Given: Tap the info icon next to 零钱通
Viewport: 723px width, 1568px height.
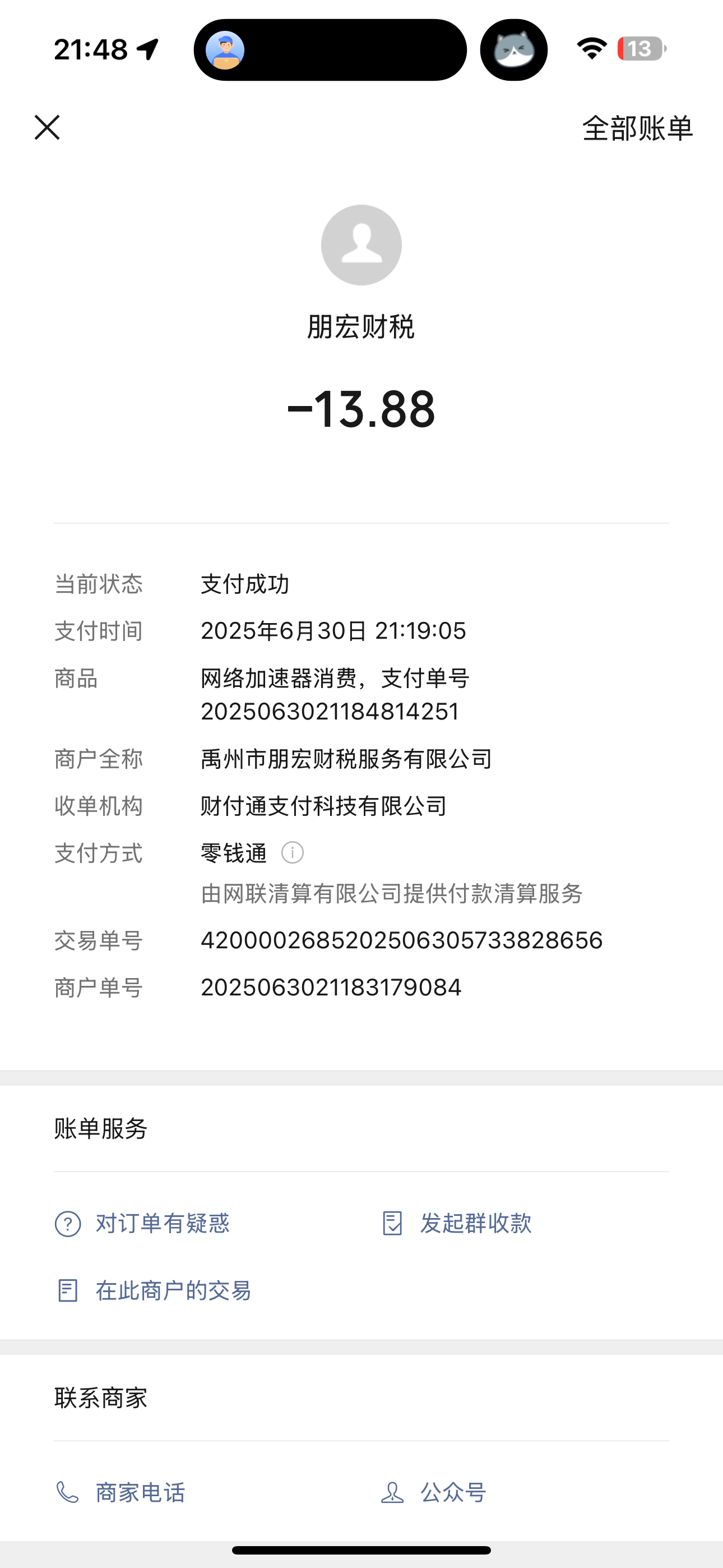Looking at the screenshot, I should coord(292,853).
